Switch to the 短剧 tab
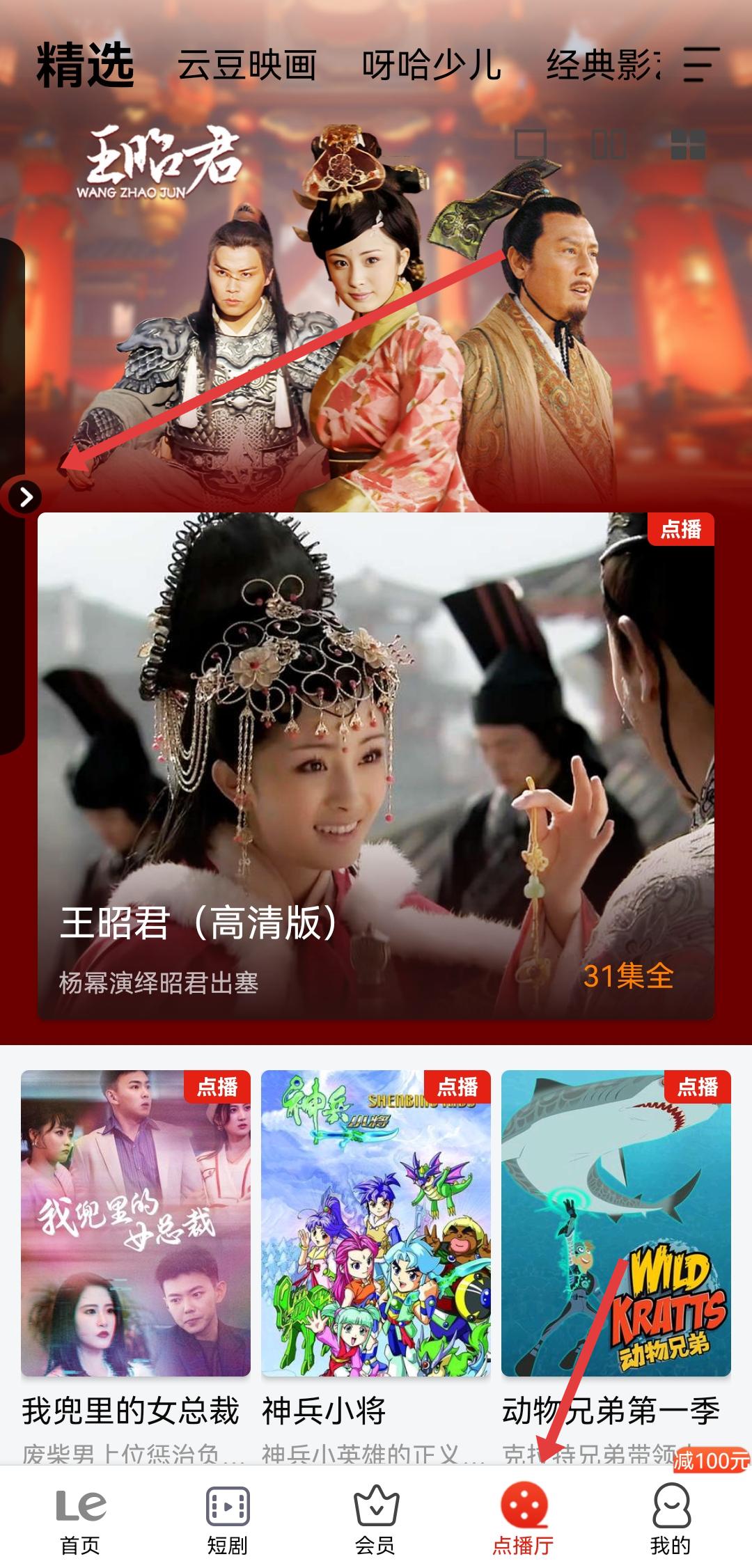 (x=228, y=1516)
